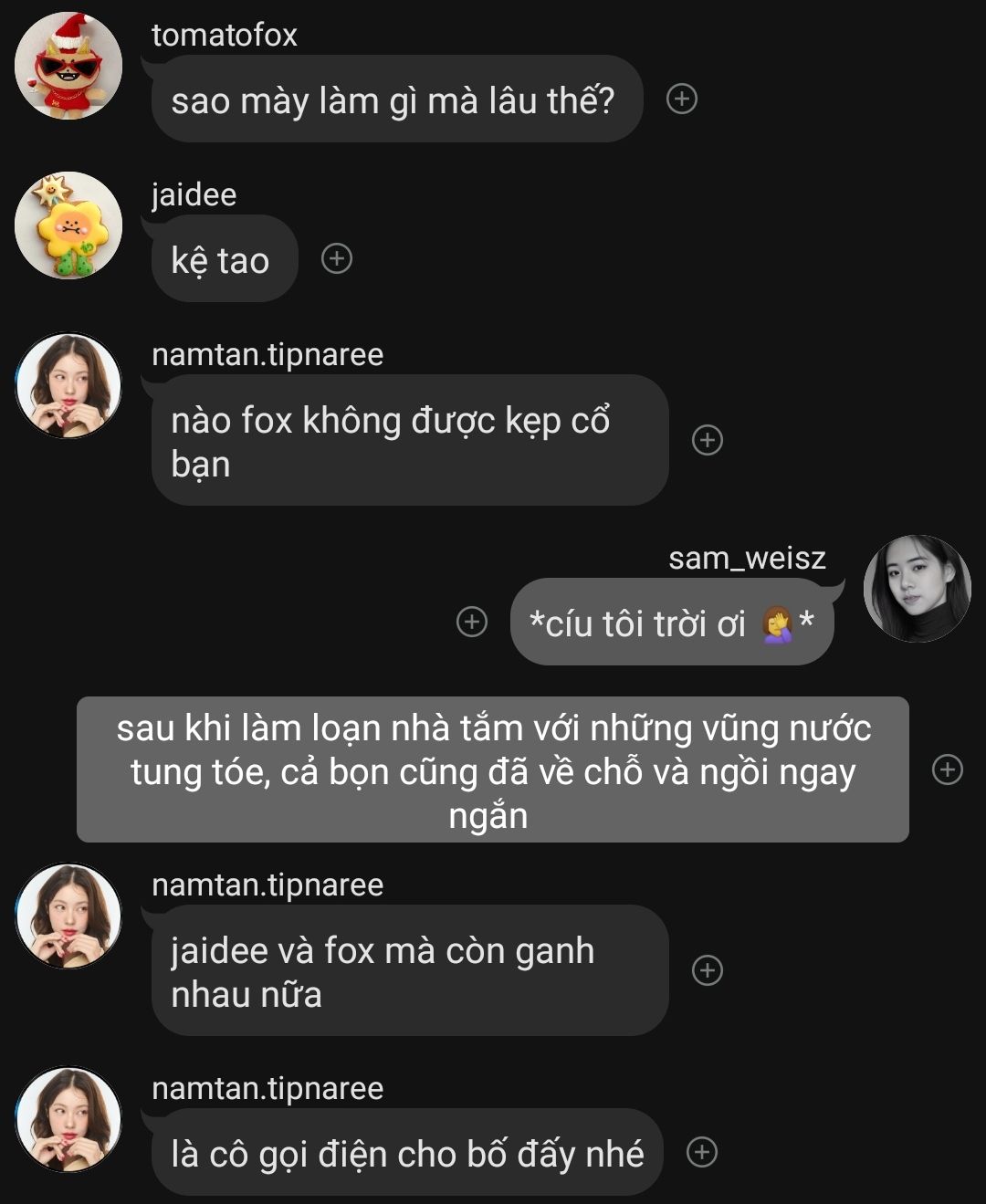This screenshot has height=1204, width=986.
Task: Tap plus icon next to "kệ tao" message
Action: coord(337,259)
